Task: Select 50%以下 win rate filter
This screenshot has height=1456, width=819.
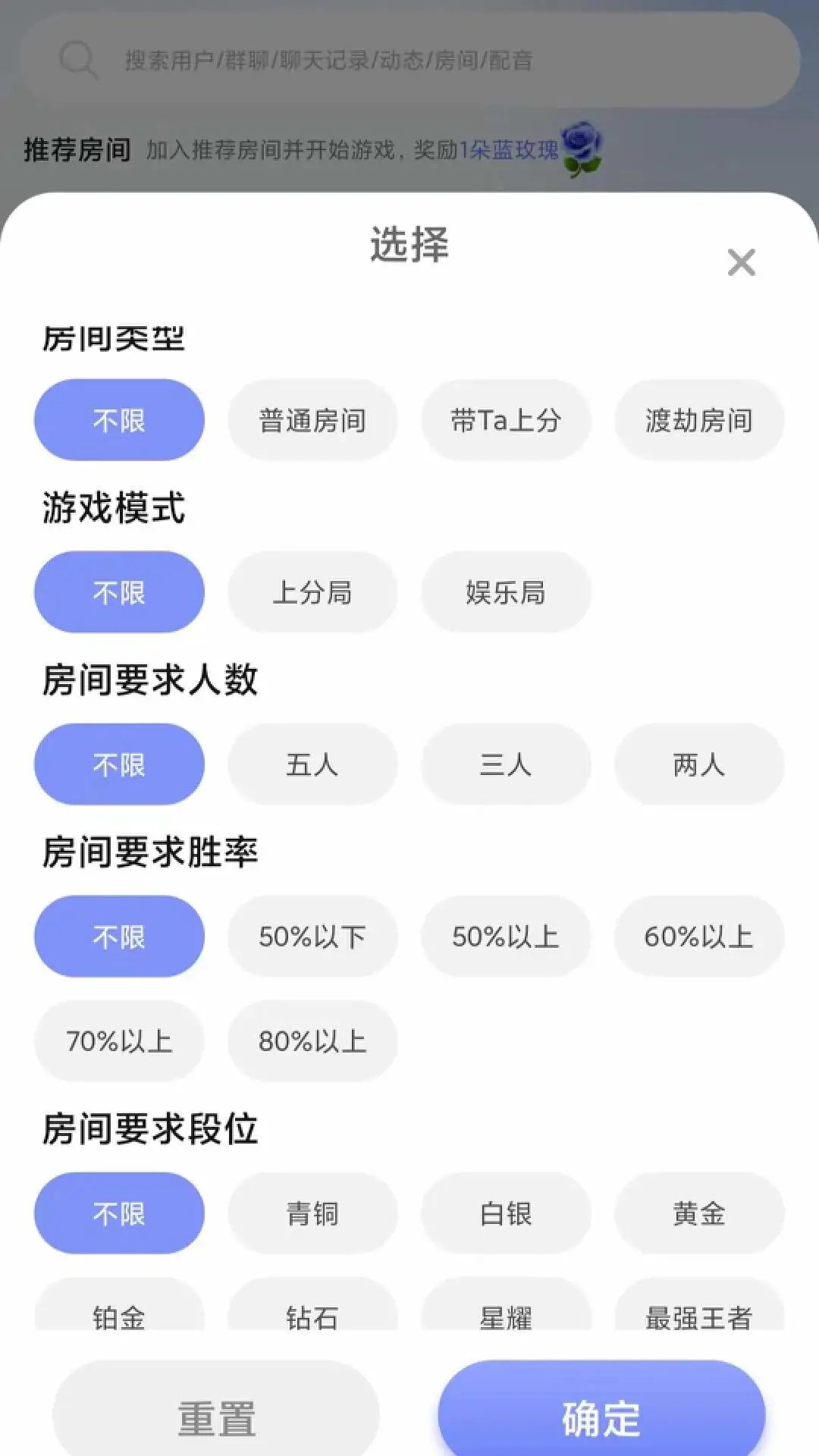Action: click(312, 936)
